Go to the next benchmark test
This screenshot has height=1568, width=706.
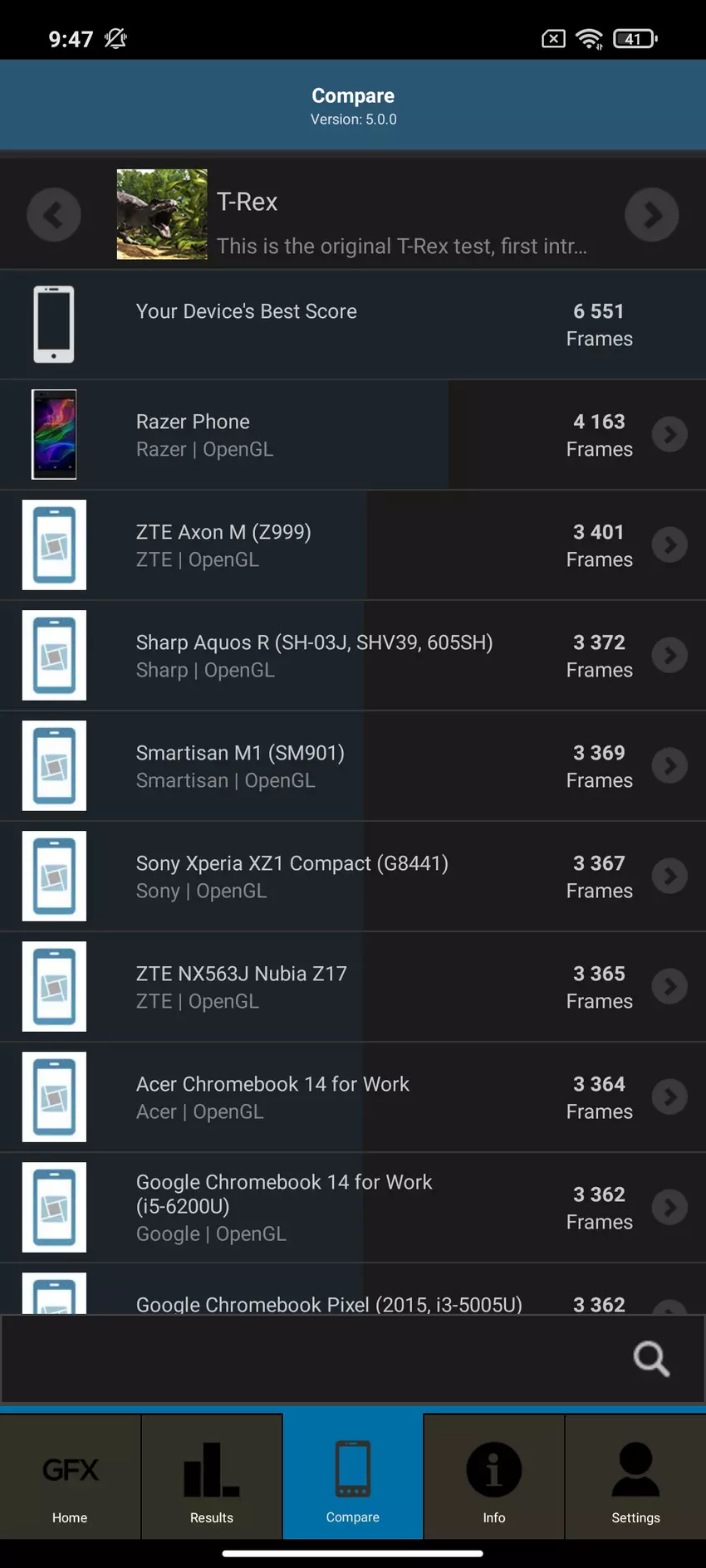click(x=652, y=215)
